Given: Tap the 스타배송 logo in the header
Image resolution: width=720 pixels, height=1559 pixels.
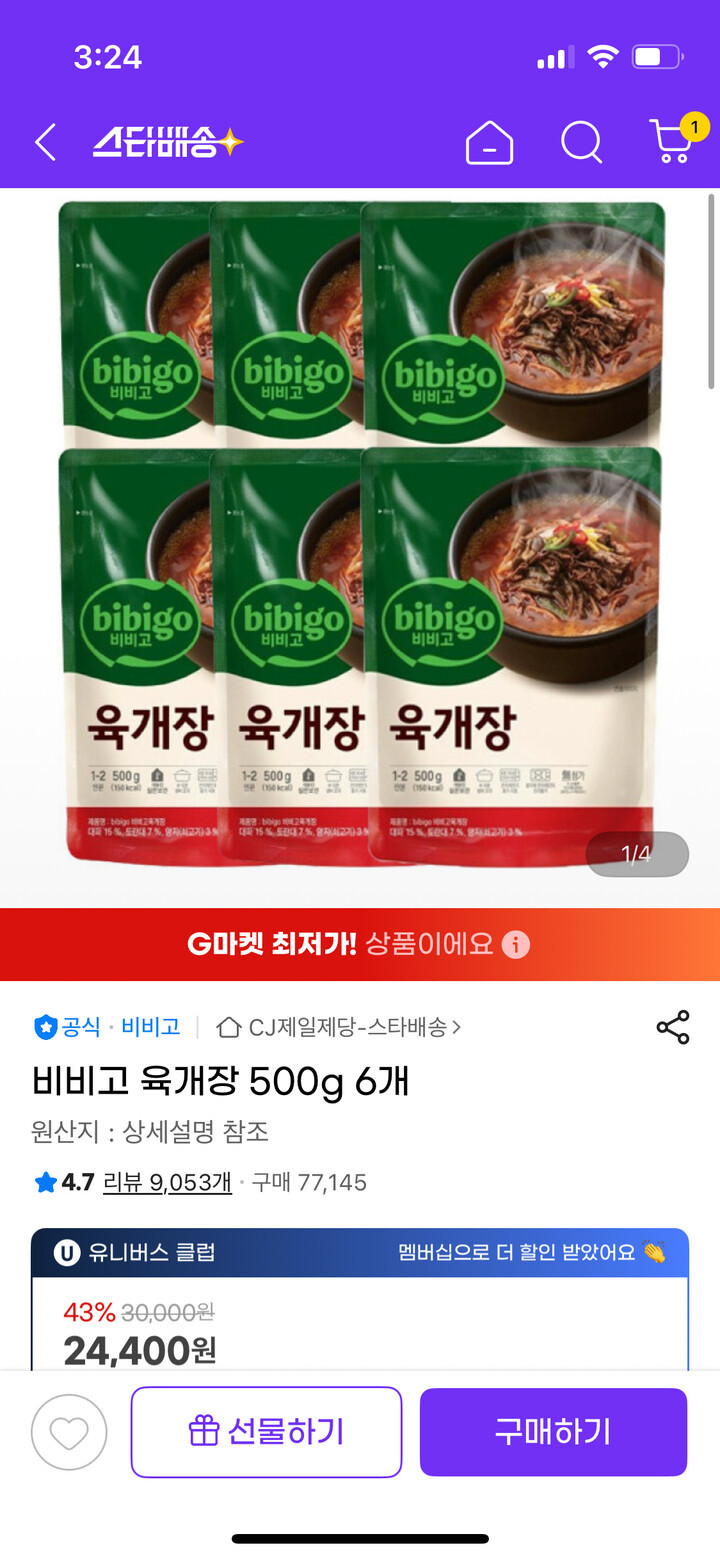Looking at the screenshot, I should point(168,143).
